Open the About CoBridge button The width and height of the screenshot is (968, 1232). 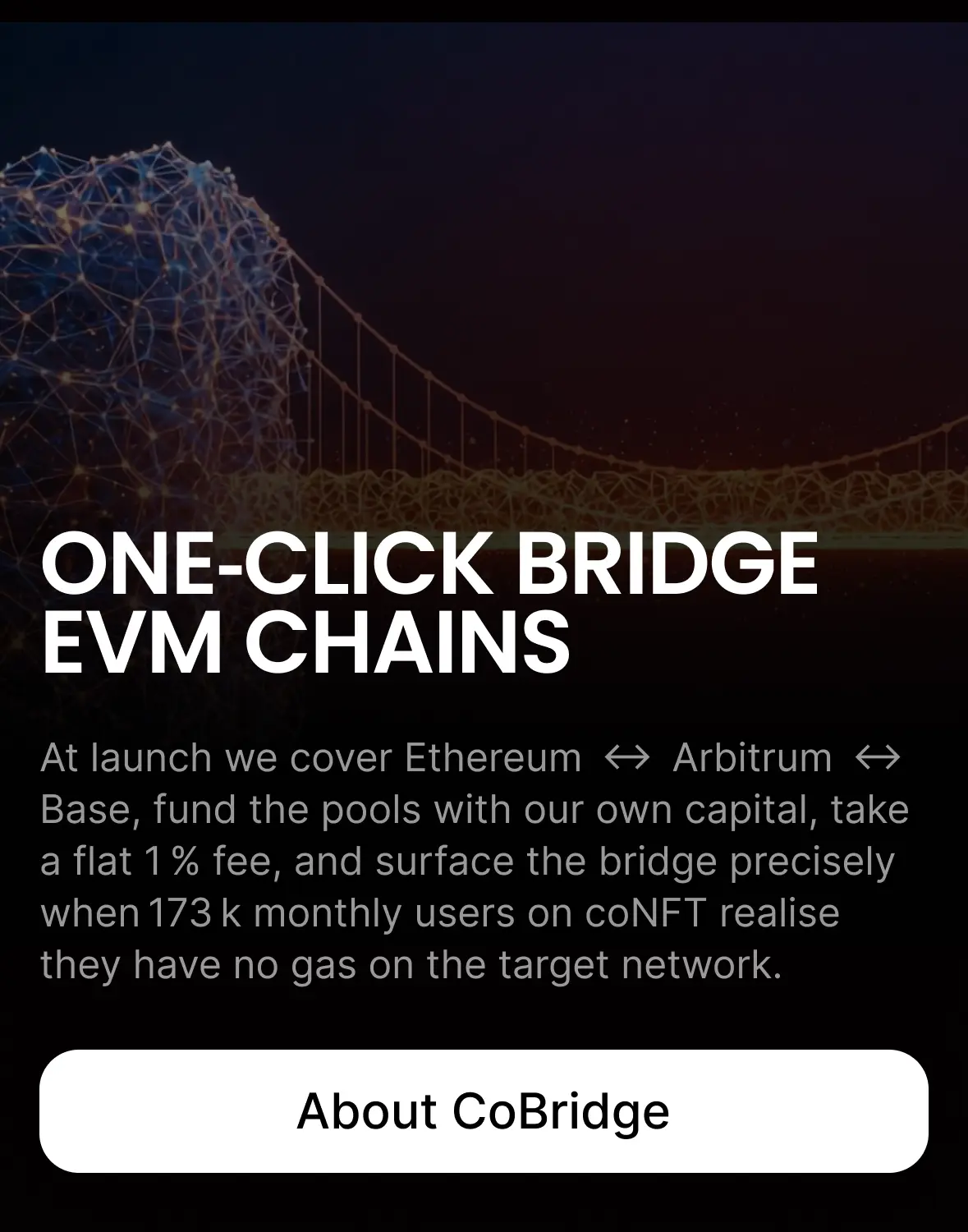(484, 1110)
